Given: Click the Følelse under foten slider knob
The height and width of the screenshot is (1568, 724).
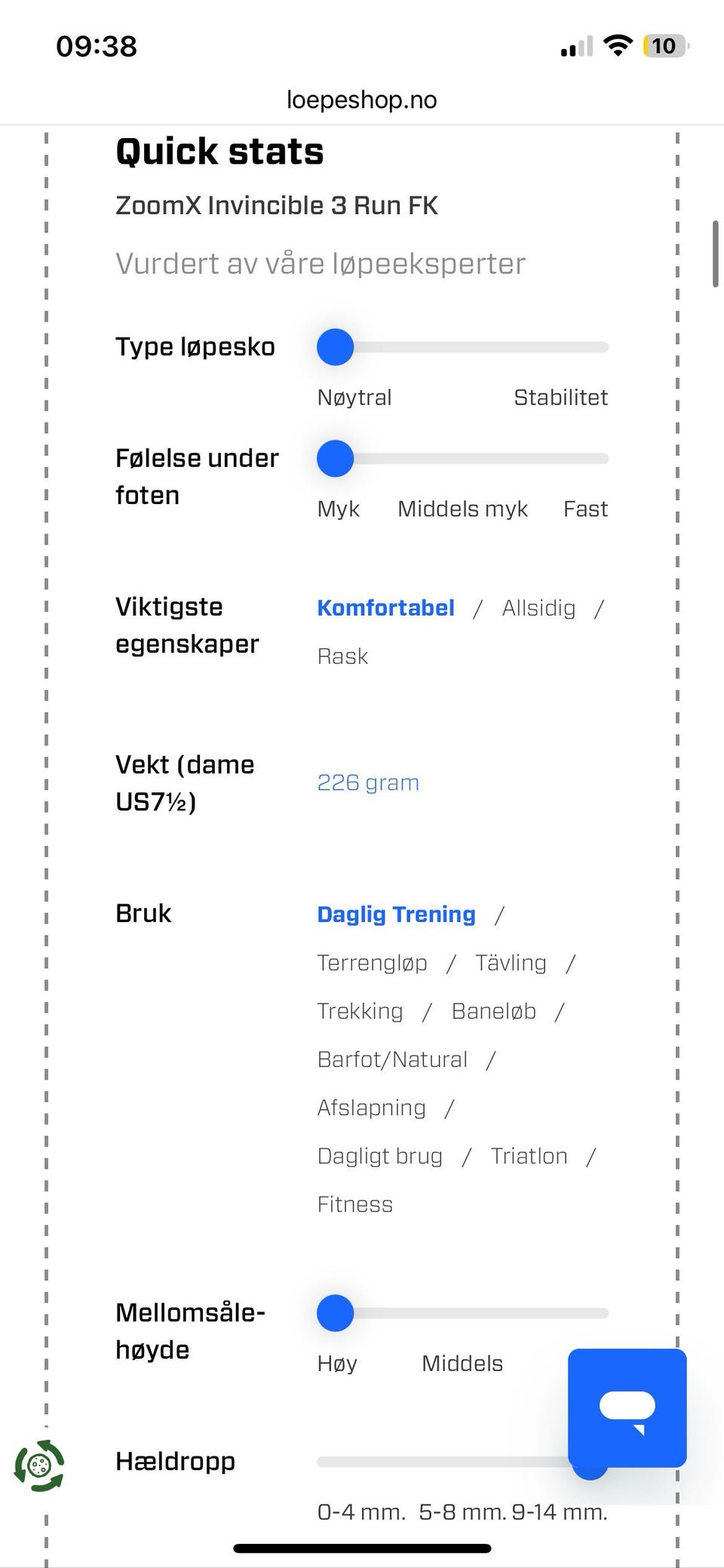Looking at the screenshot, I should coord(334,457).
